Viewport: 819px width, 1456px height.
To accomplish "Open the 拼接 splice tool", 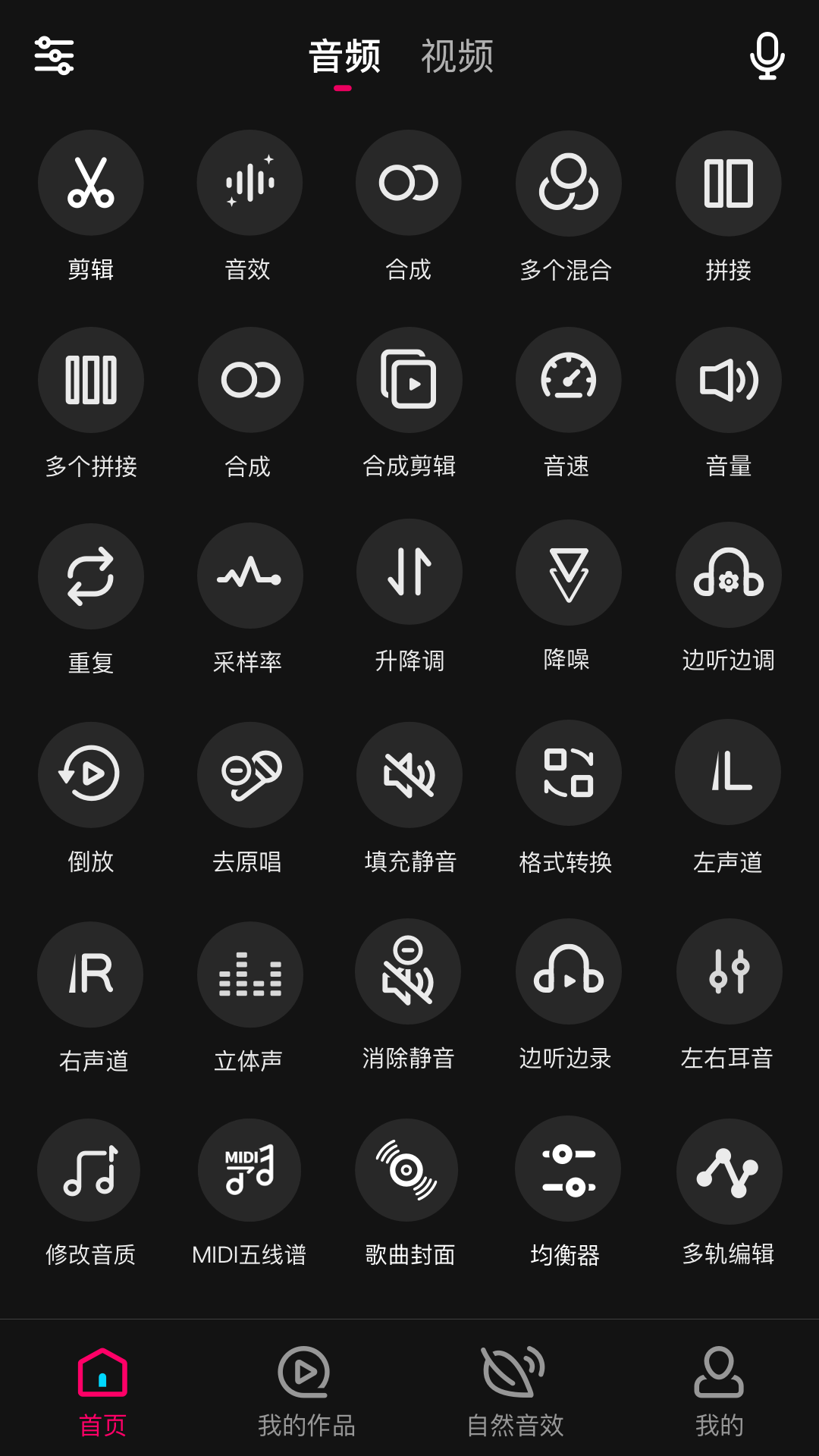I will (728, 183).
